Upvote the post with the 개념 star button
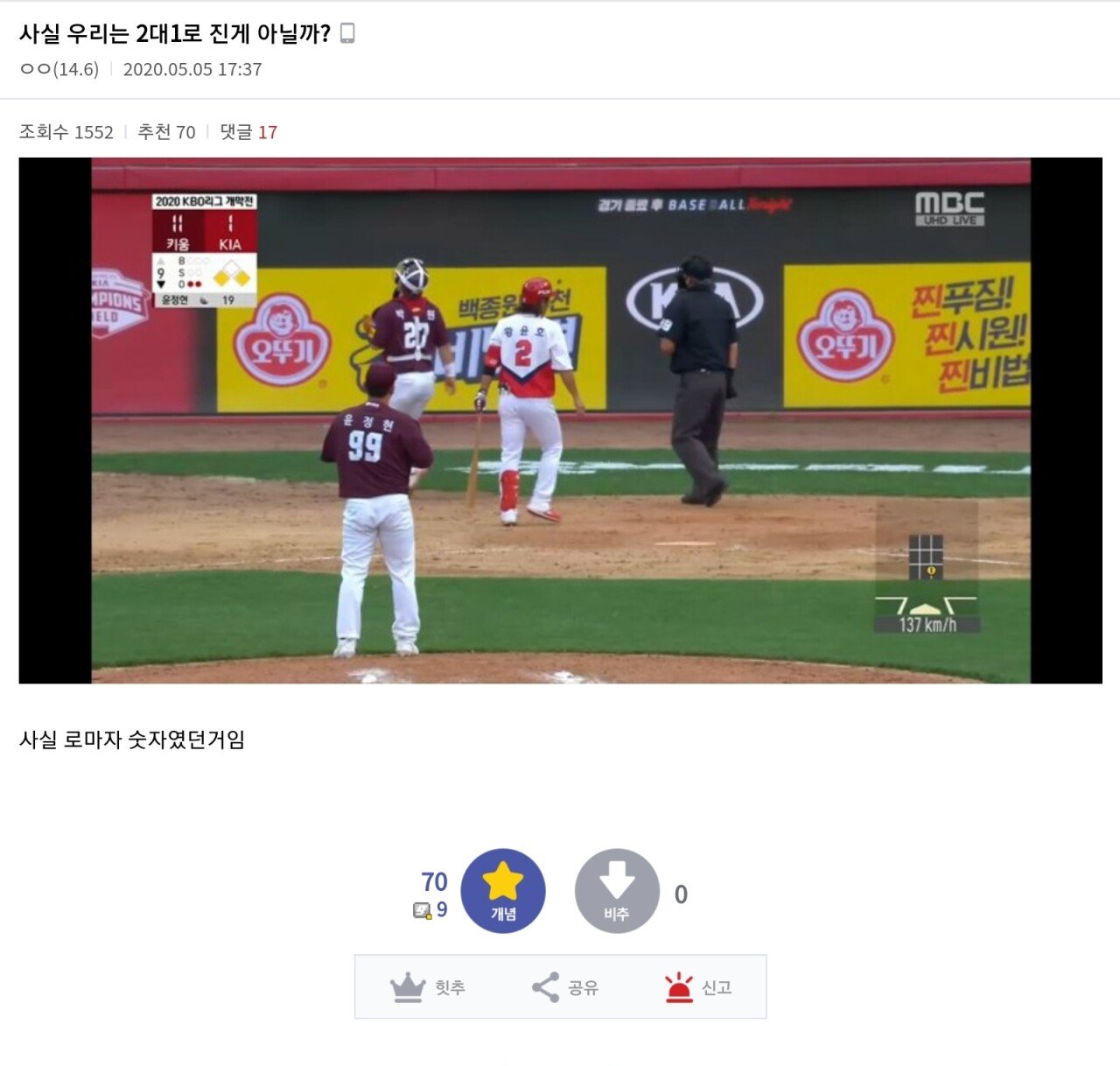 503,891
